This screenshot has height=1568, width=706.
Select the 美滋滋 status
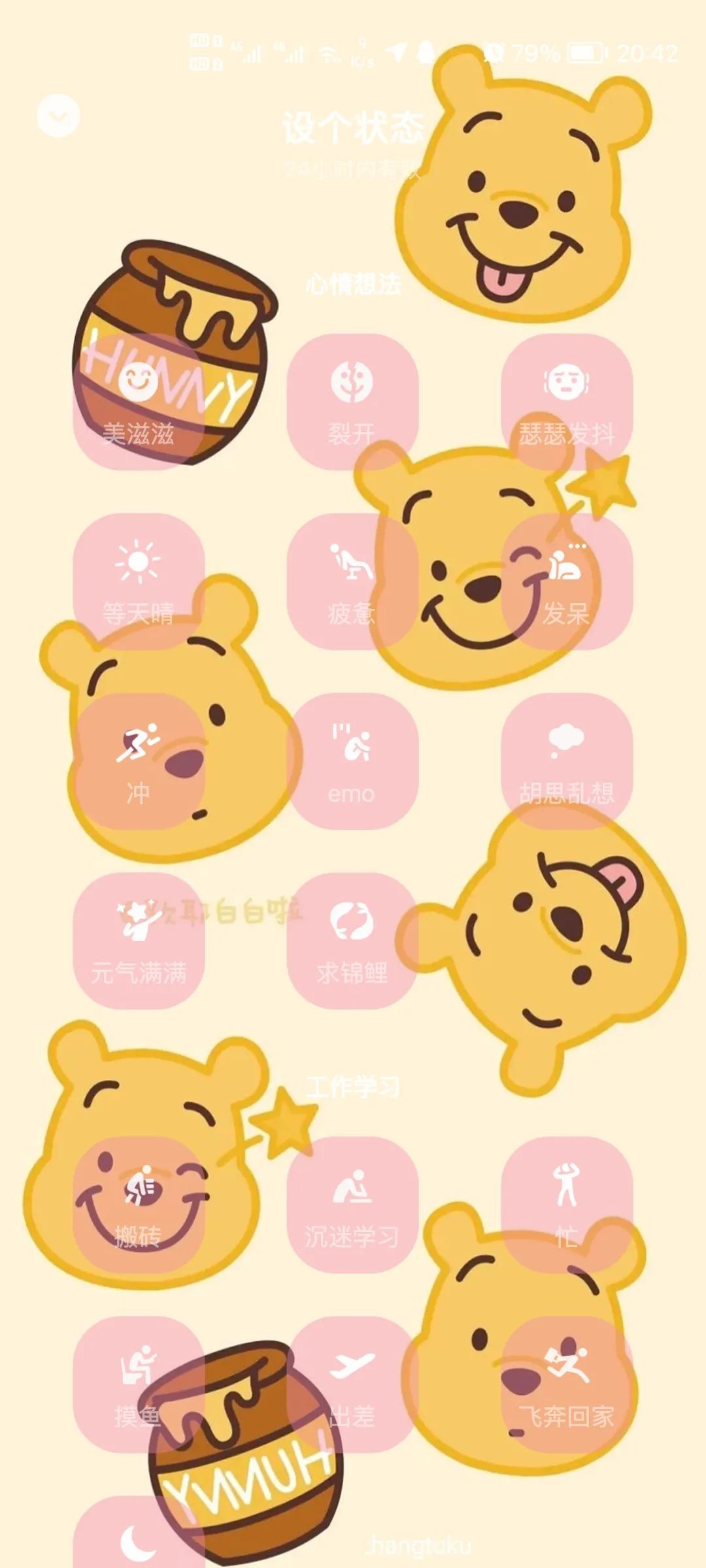138,401
